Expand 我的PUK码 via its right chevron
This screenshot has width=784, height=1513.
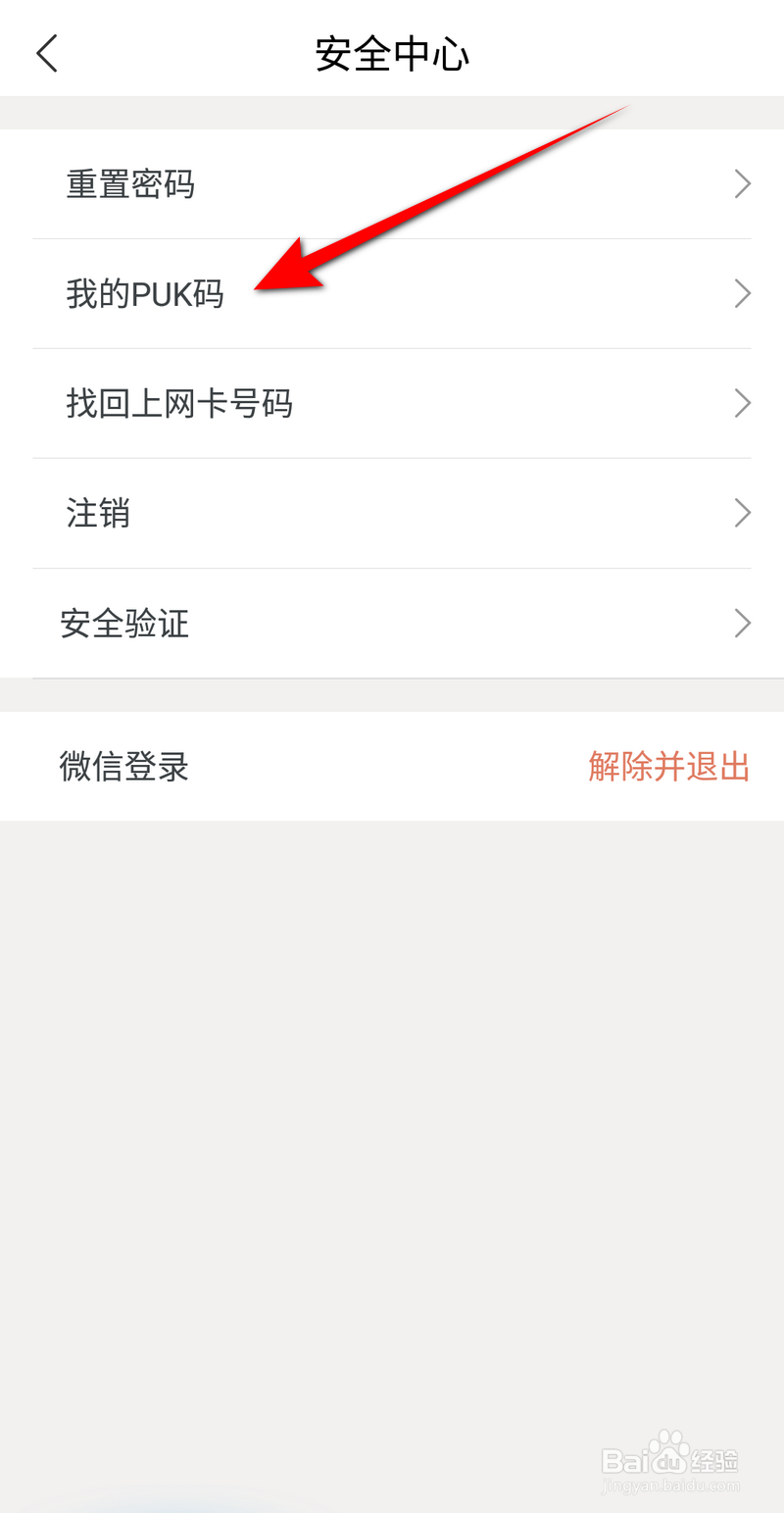pos(742,293)
